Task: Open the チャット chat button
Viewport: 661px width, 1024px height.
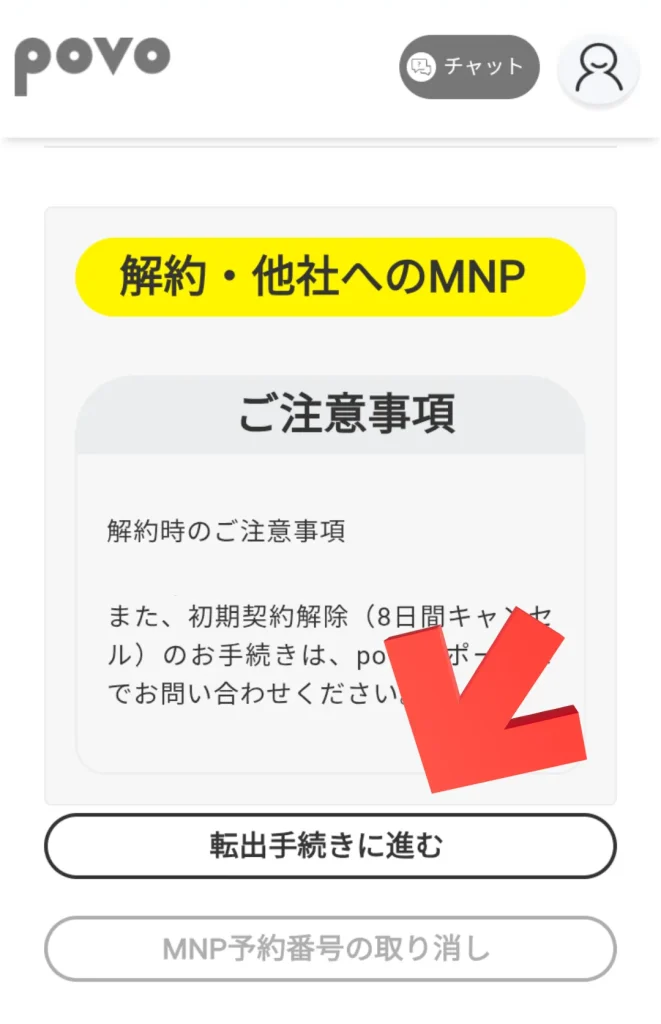Action: click(x=469, y=67)
